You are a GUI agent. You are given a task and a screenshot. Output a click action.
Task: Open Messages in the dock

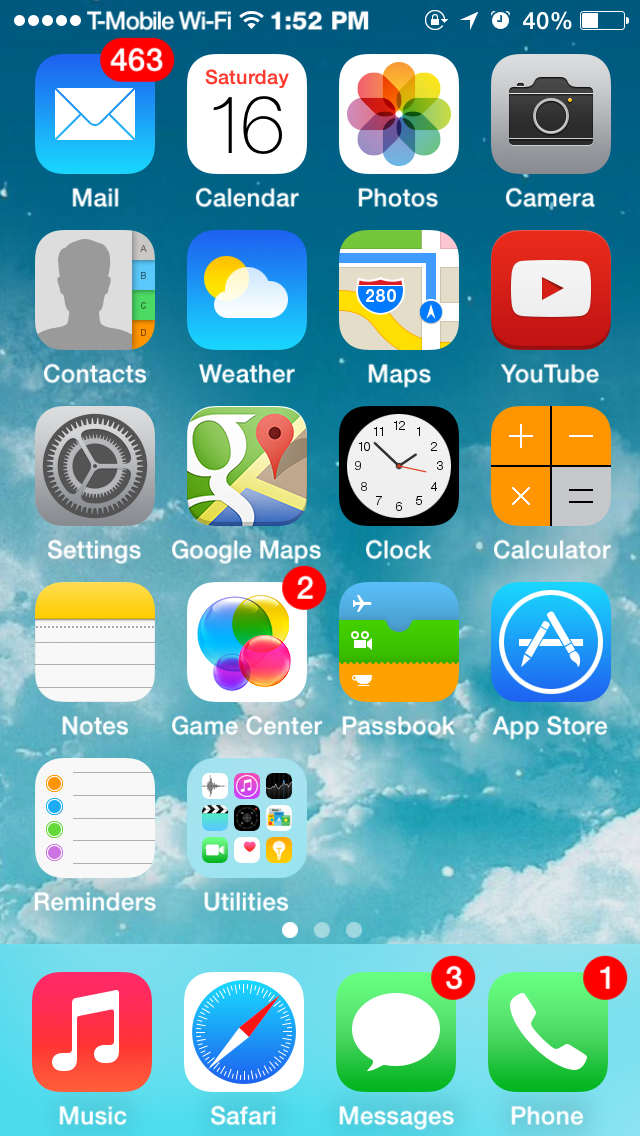(396, 1032)
